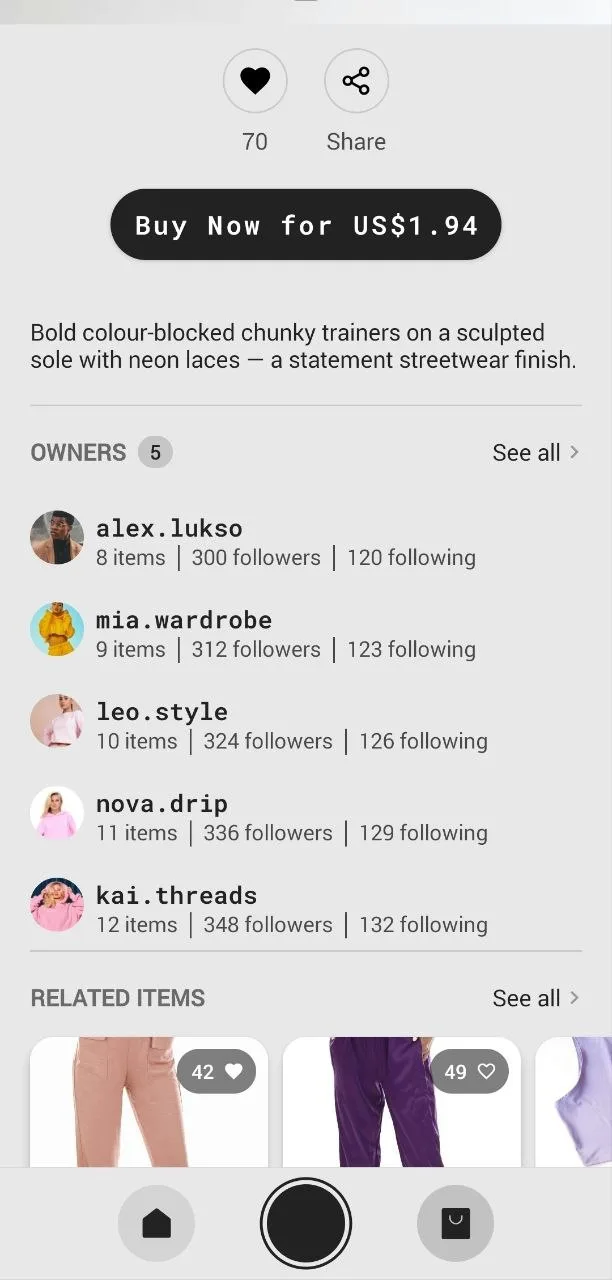Open alex.lukso's profile
Image resolution: width=612 pixels, height=1280 pixels.
(306, 541)
